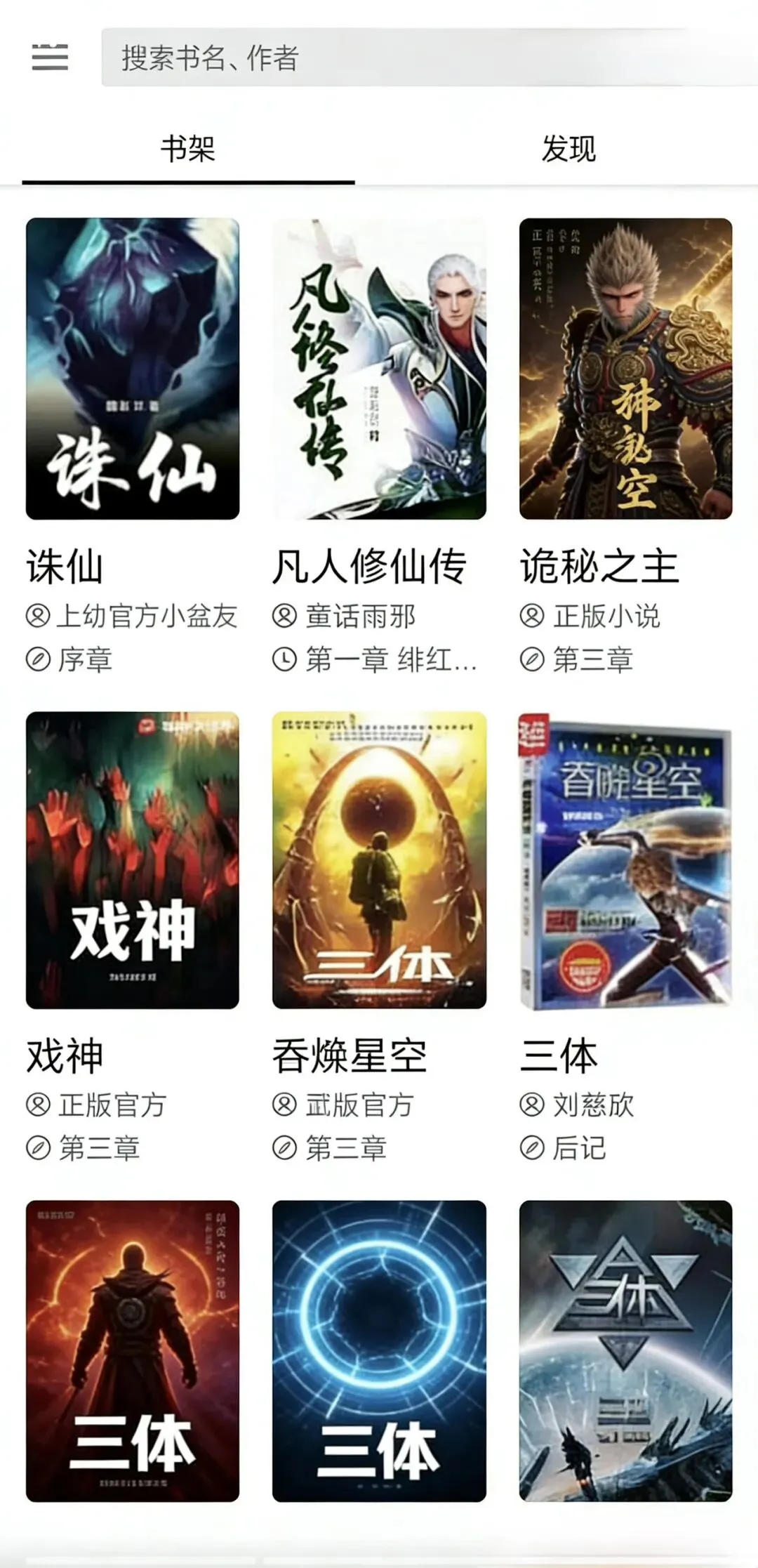Open 凡人修仙传 by 童话雨邪

(x=379, y=369)
